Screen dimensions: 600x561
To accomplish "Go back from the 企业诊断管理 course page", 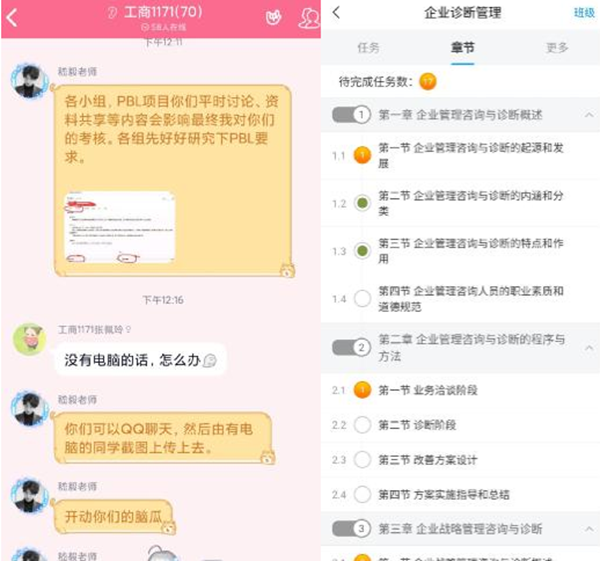I will pos(336,13).
